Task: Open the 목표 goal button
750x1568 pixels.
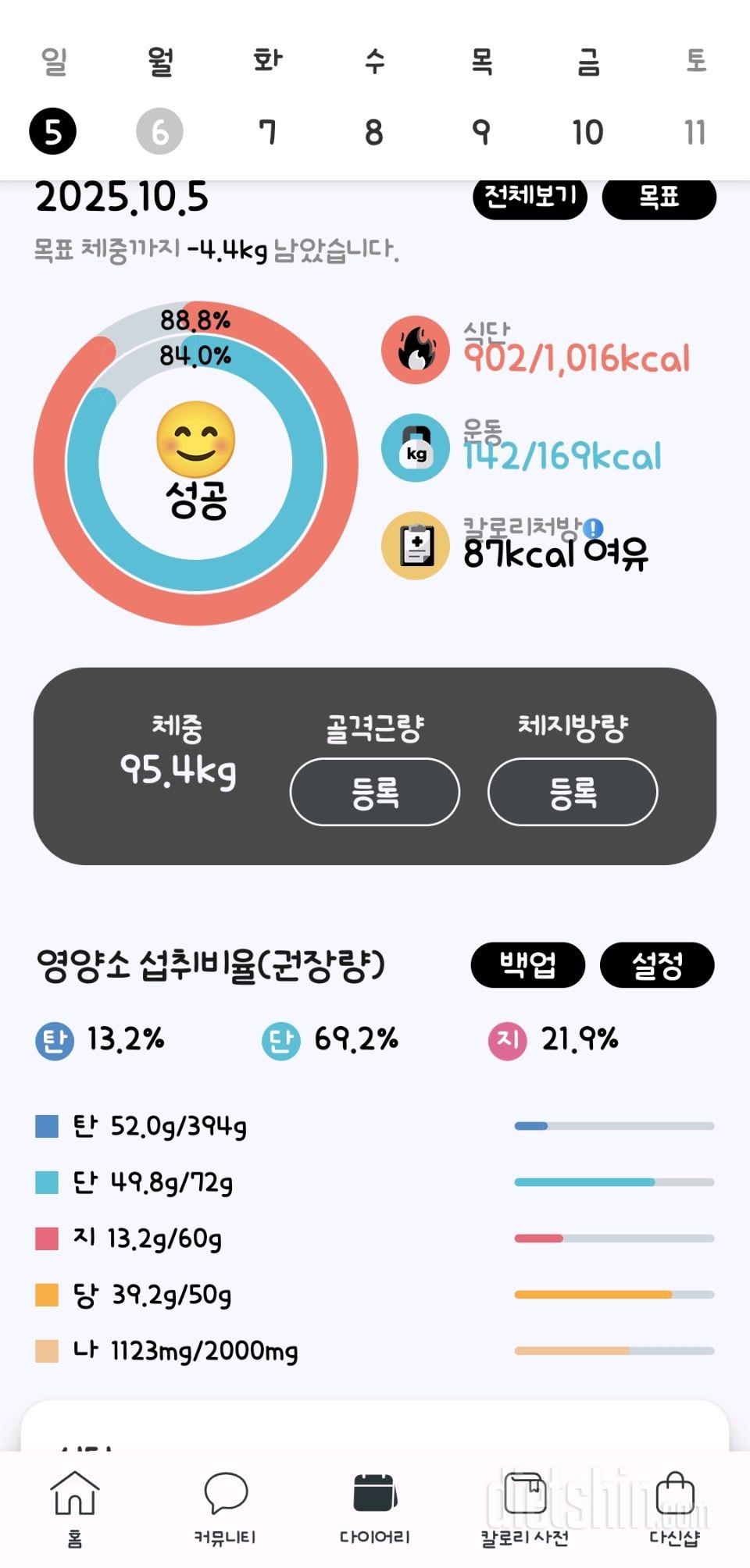Action: 659,197
